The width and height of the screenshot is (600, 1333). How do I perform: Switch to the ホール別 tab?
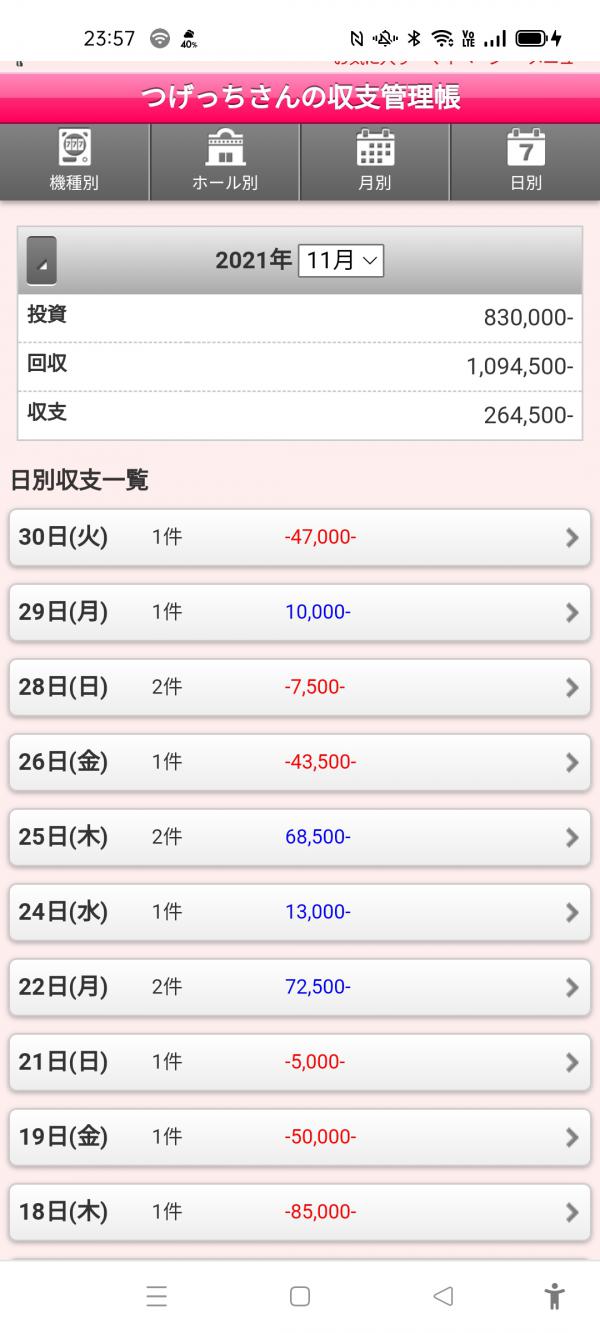225,162
